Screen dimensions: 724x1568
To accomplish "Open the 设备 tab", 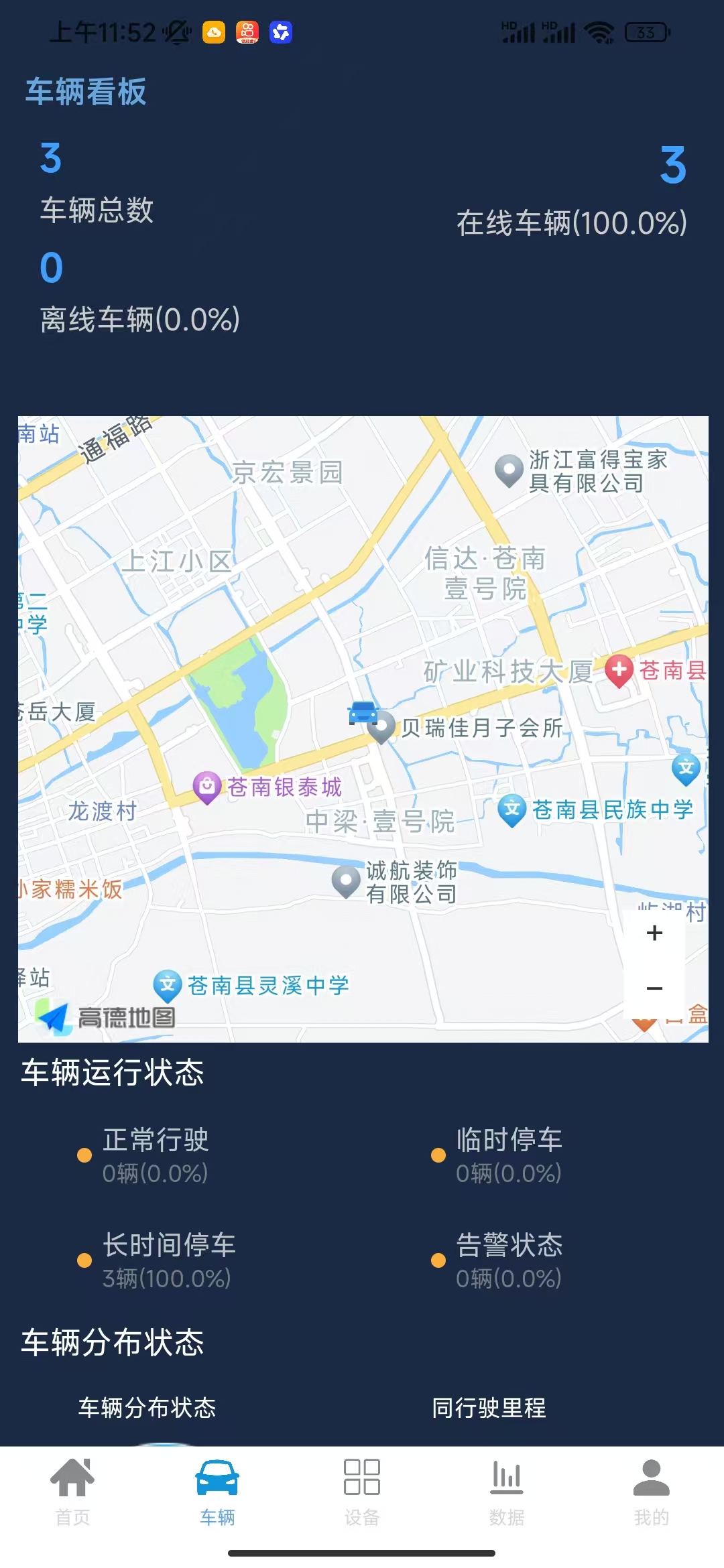I will 362,1490.
